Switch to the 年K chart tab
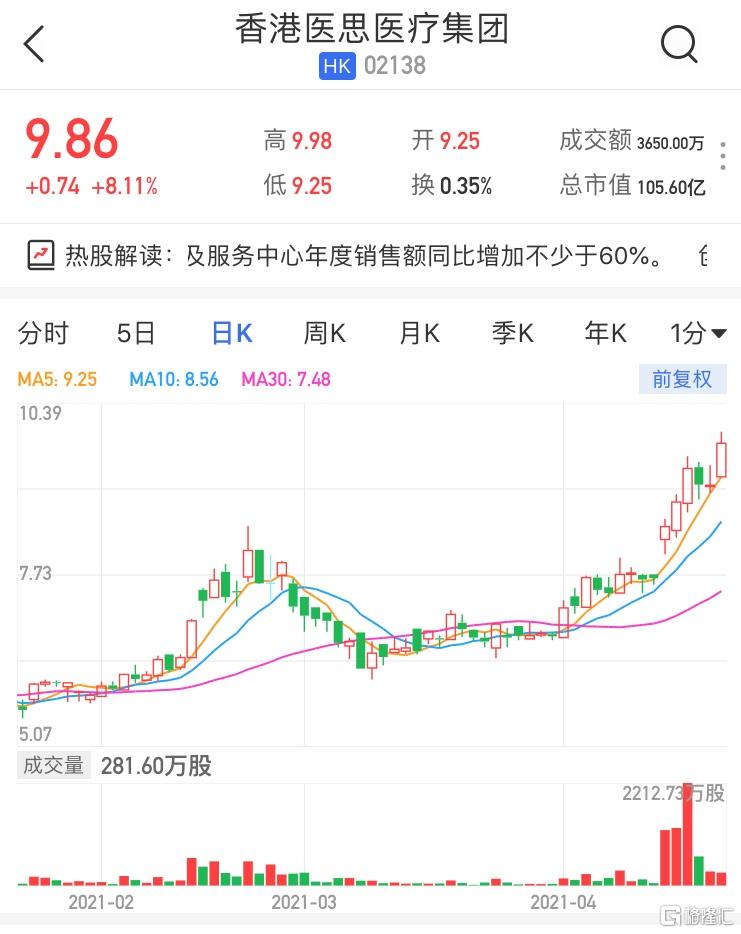This screenshot has width=741, height=934. click(x=606, y=333)
